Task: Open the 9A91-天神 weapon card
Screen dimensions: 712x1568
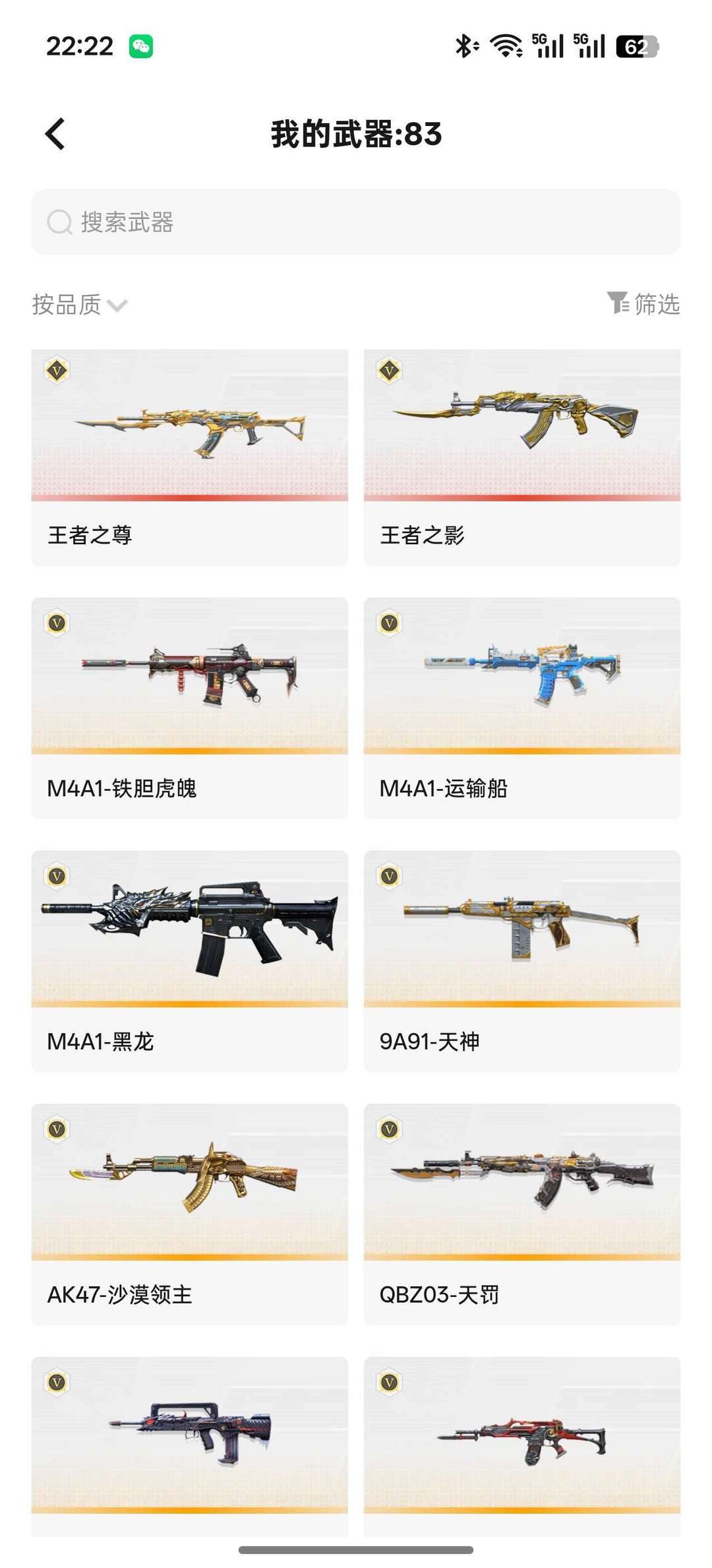Action: point(521,960)
